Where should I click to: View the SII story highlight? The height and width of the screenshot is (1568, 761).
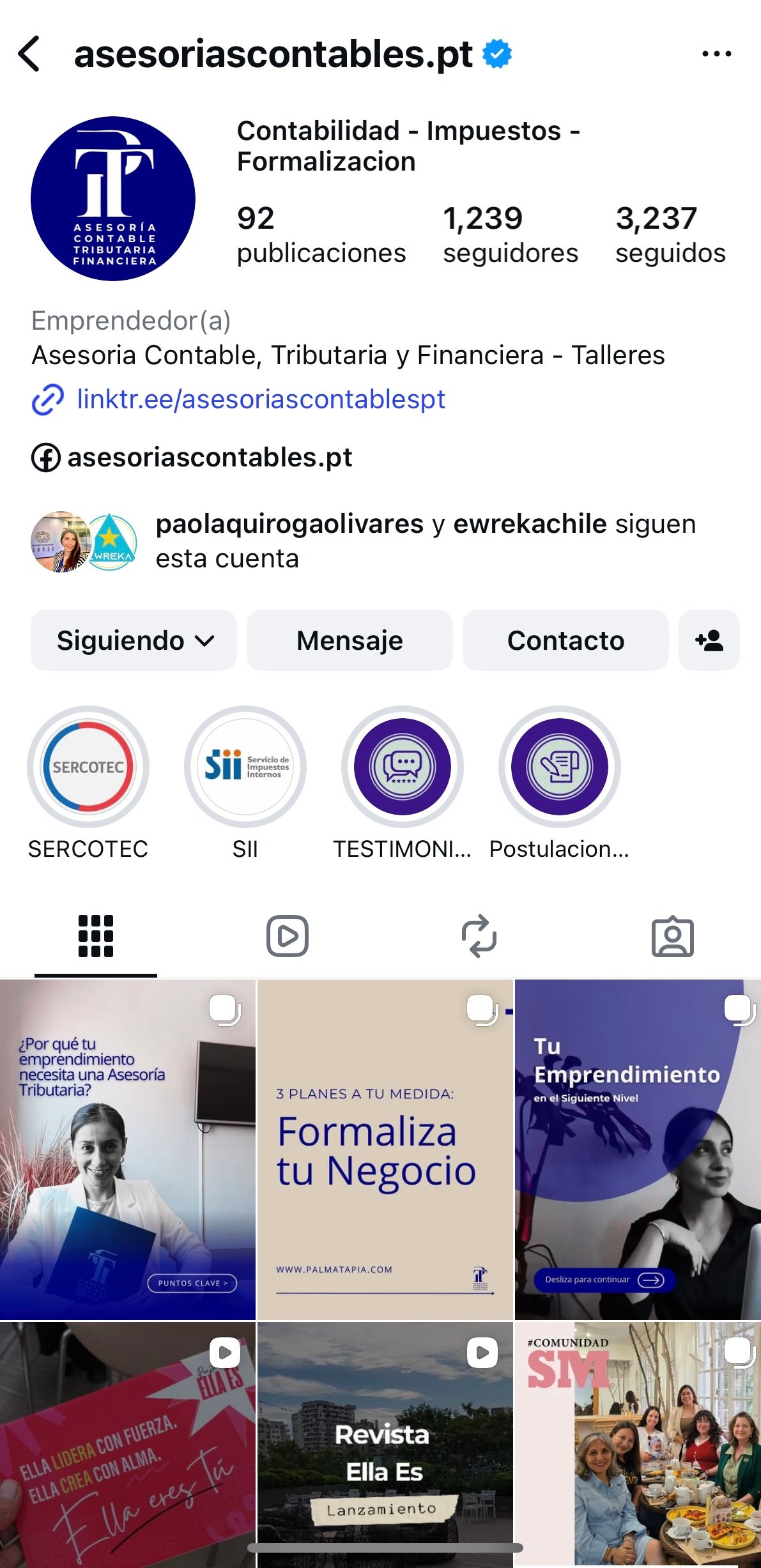pyautogui.click(x=245, y=767)
